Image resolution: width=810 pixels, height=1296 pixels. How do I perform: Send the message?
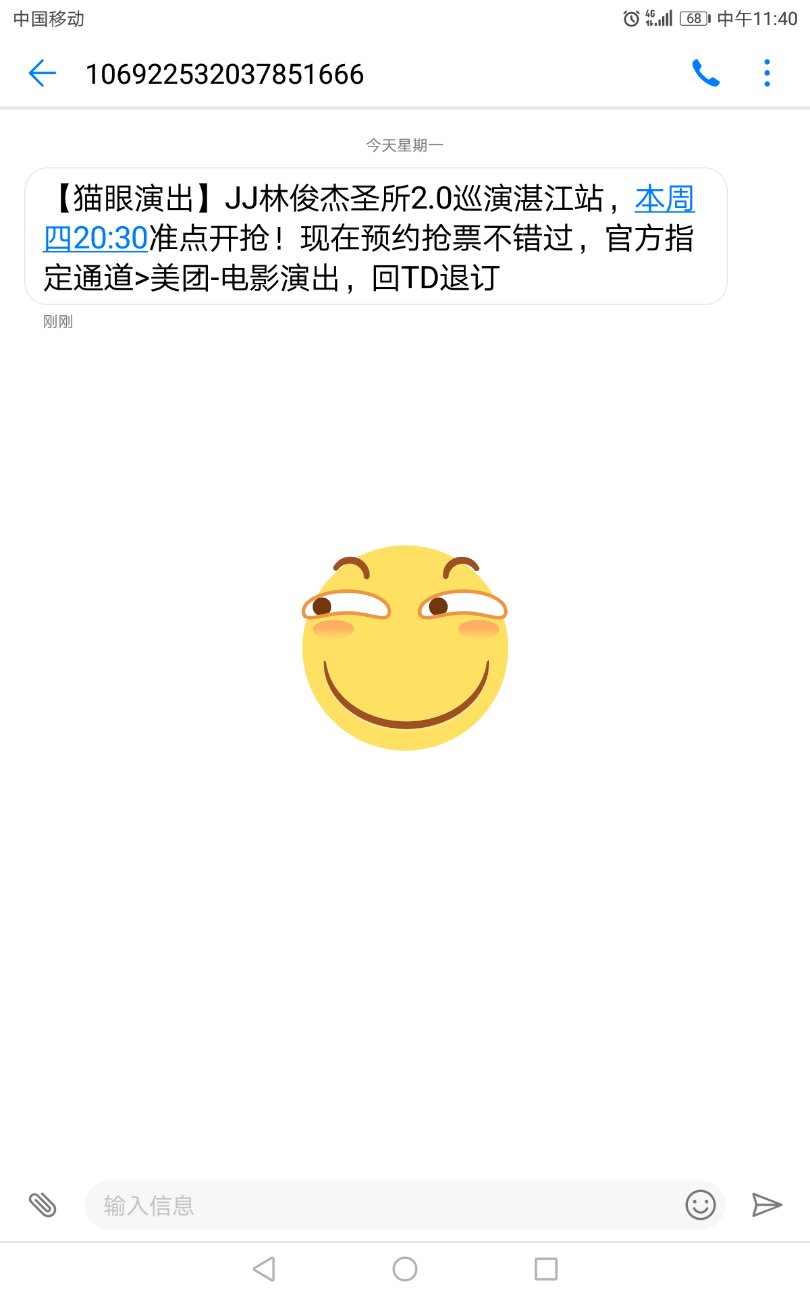click(766, 1205)
